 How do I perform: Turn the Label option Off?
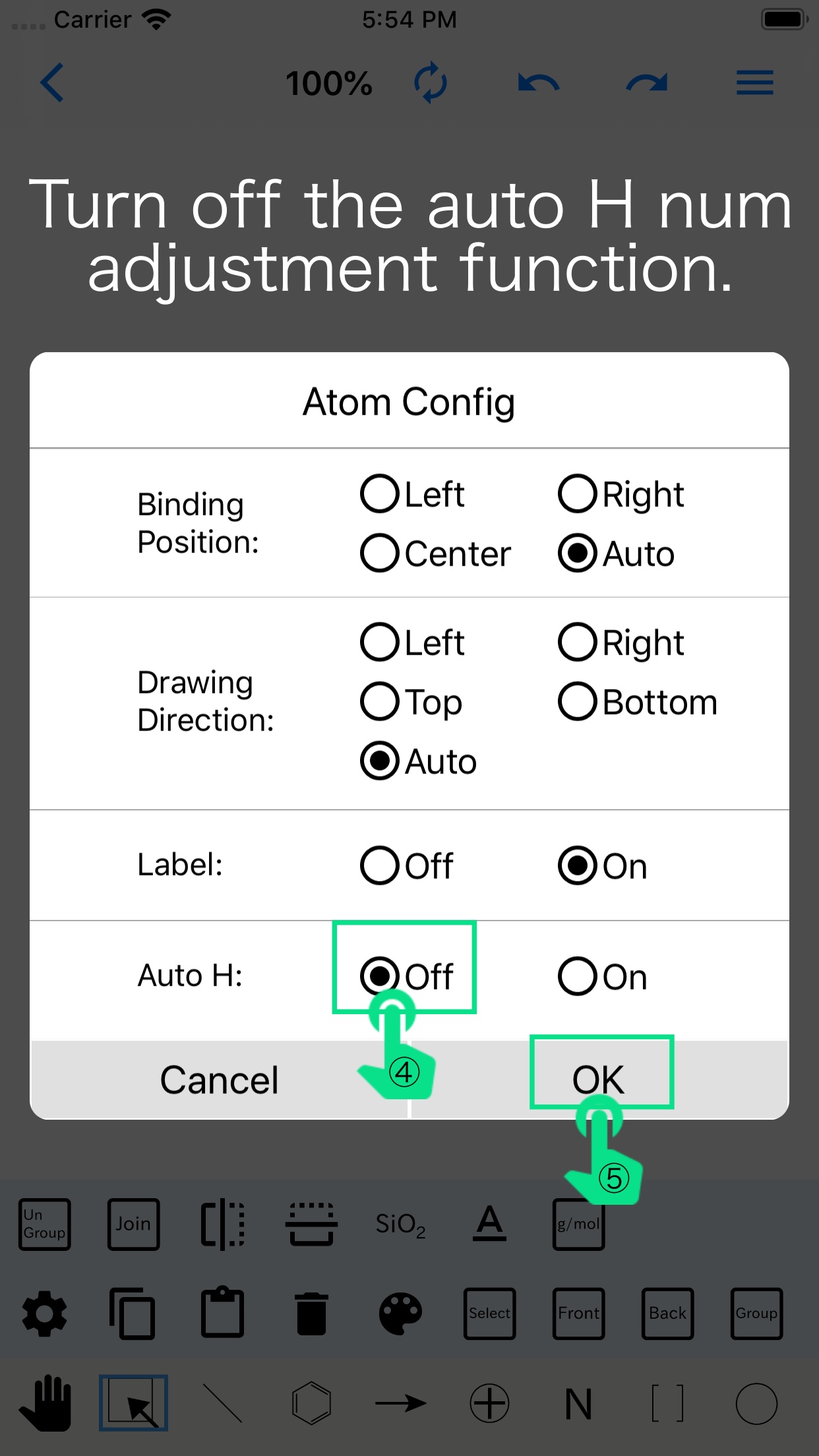[407, 865]
